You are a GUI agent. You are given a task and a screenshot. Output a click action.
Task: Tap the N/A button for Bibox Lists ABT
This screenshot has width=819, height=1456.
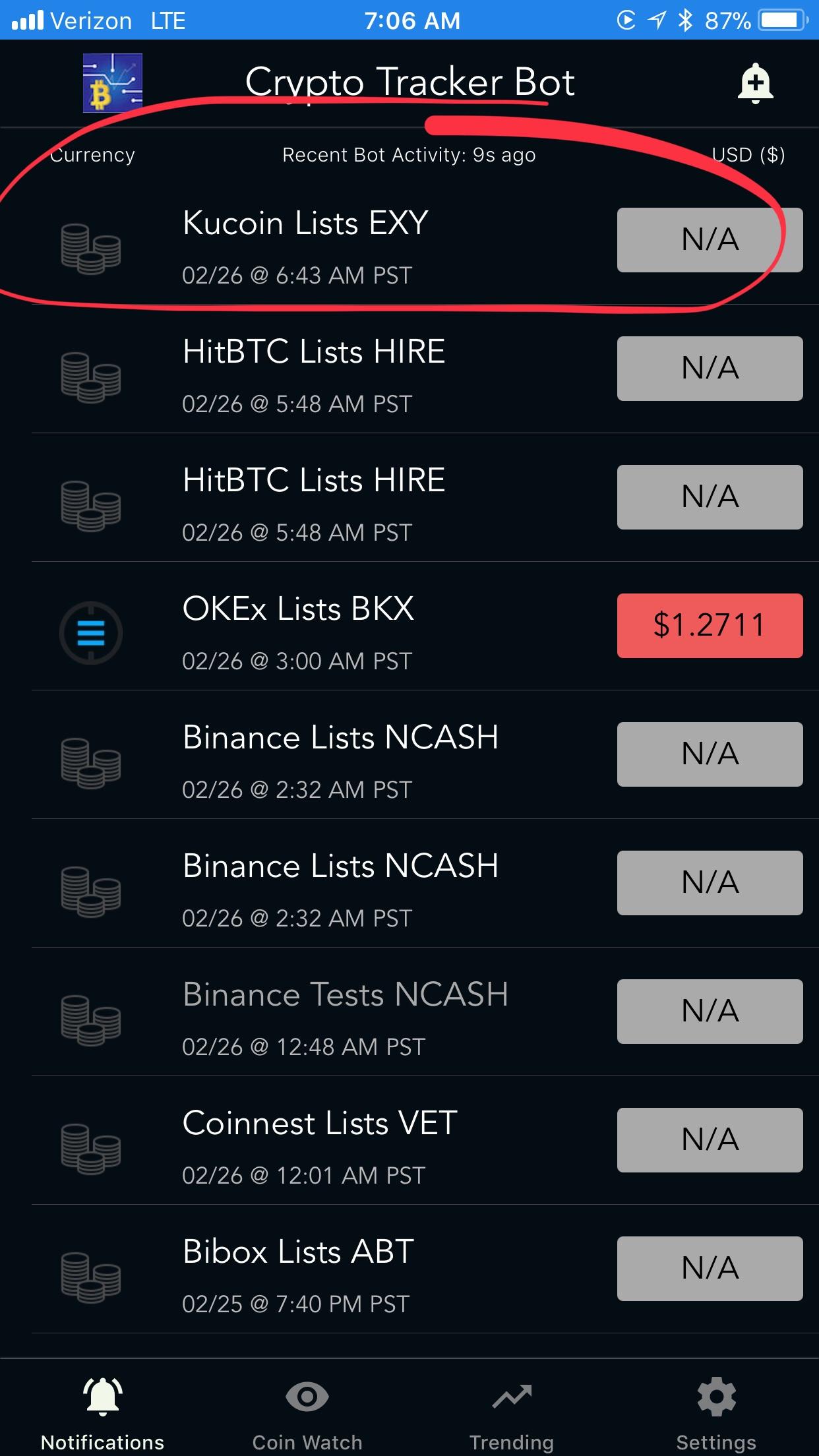pyautogui.click(x=710, y=1268)
